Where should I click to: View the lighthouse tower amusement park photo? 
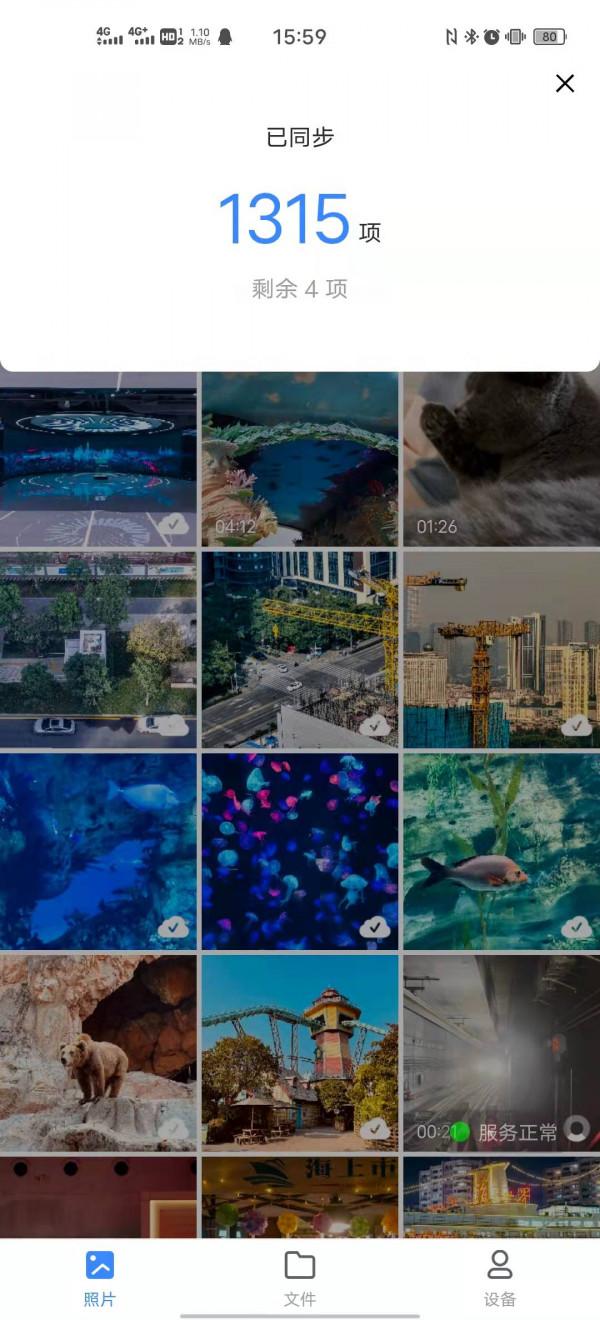coord(300,1052)
